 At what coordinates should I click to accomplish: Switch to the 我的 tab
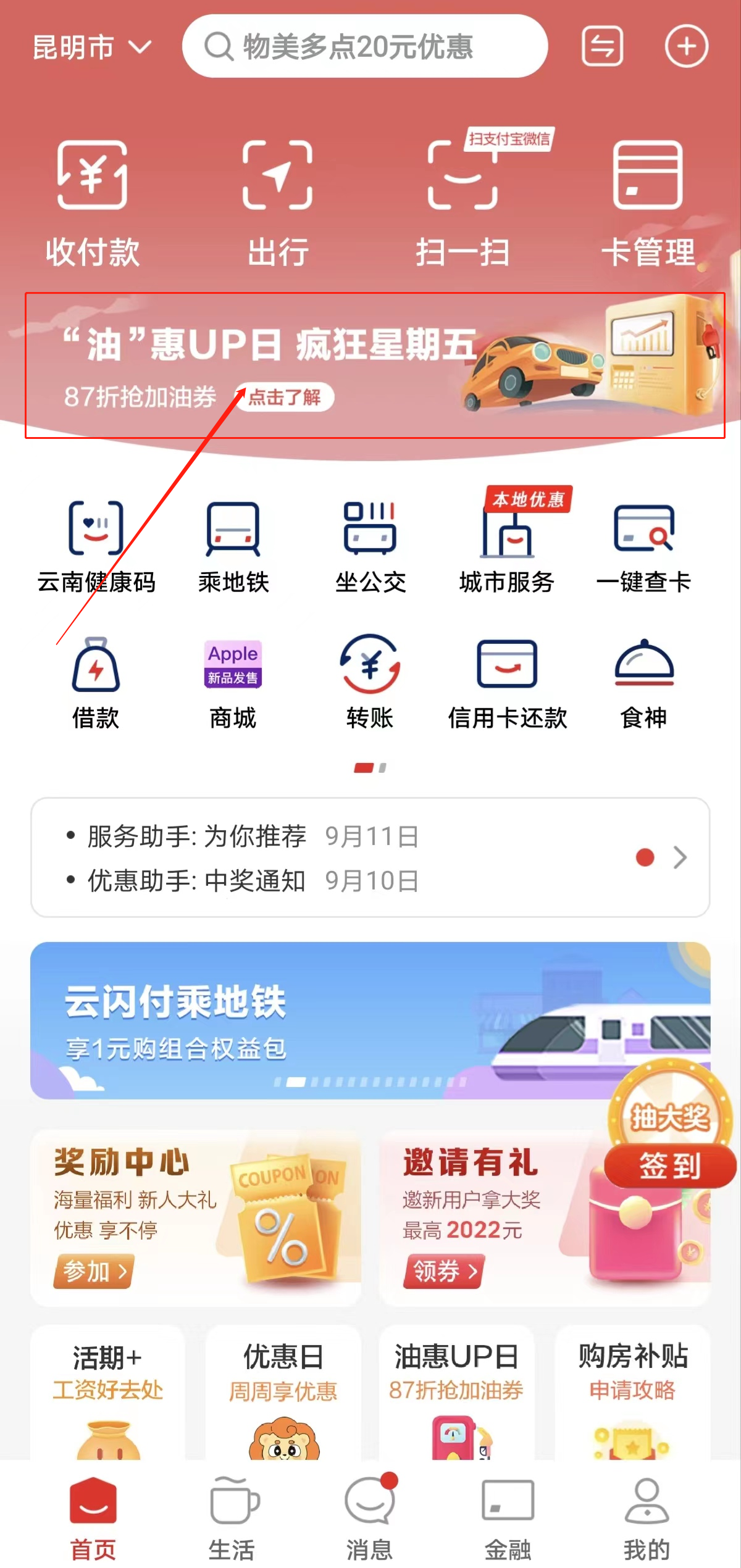click(647, 1519)
